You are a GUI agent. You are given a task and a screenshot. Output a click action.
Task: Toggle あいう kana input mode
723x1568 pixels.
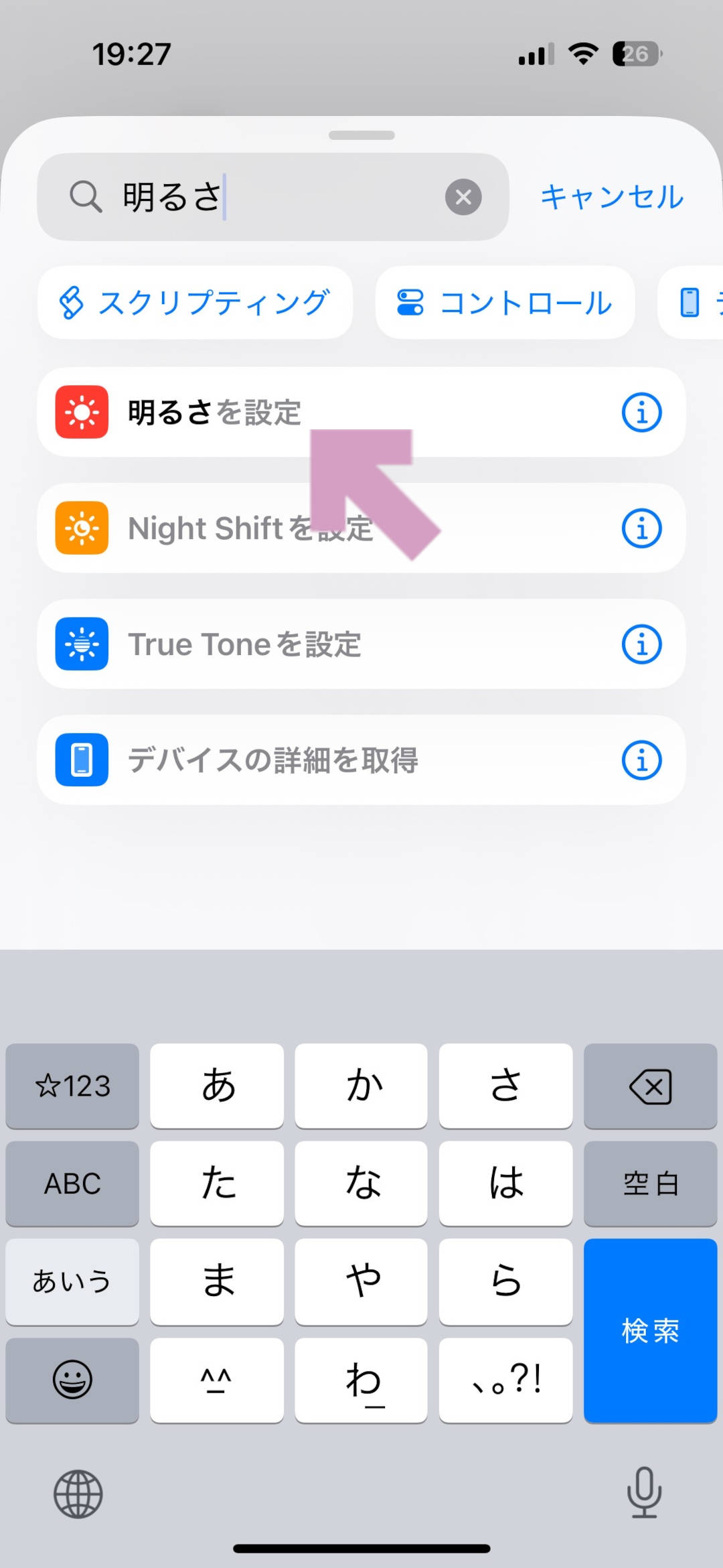coord(72,1281)
